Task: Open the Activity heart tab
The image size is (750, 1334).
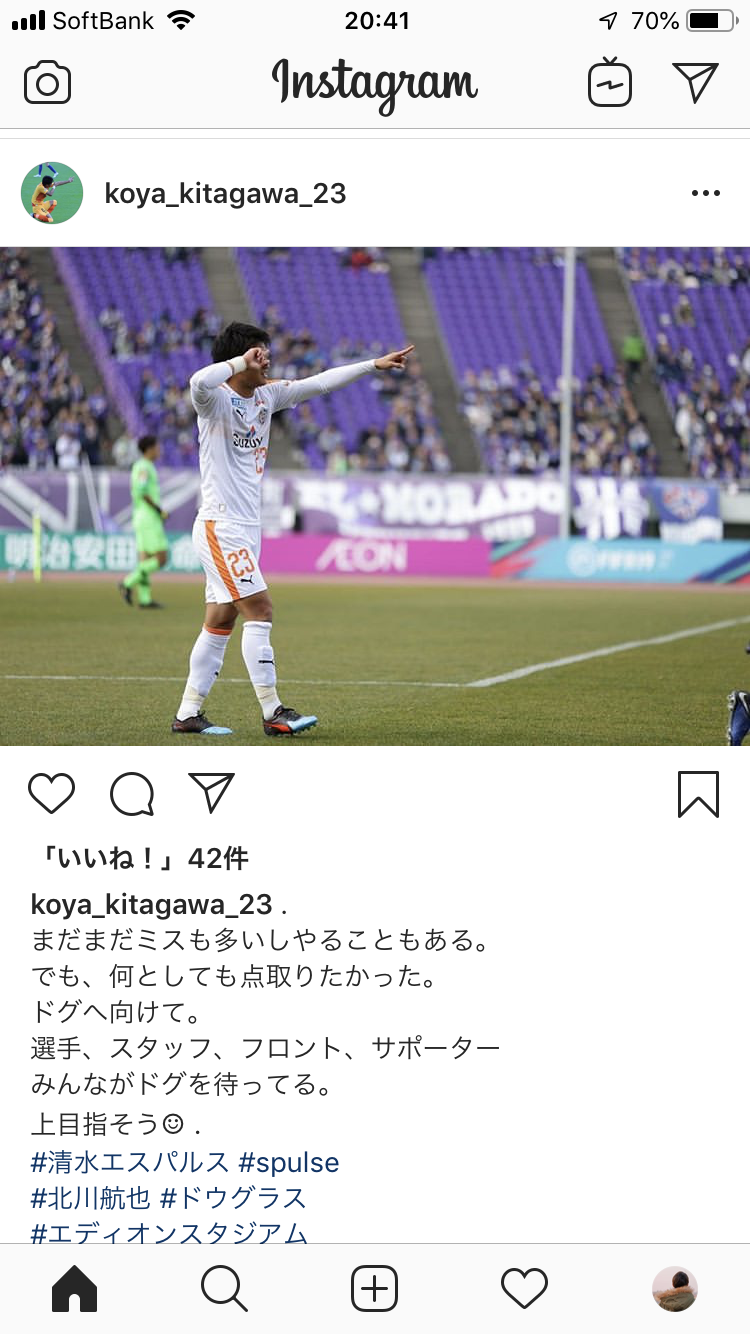Action: click(x=524, y=1289)
